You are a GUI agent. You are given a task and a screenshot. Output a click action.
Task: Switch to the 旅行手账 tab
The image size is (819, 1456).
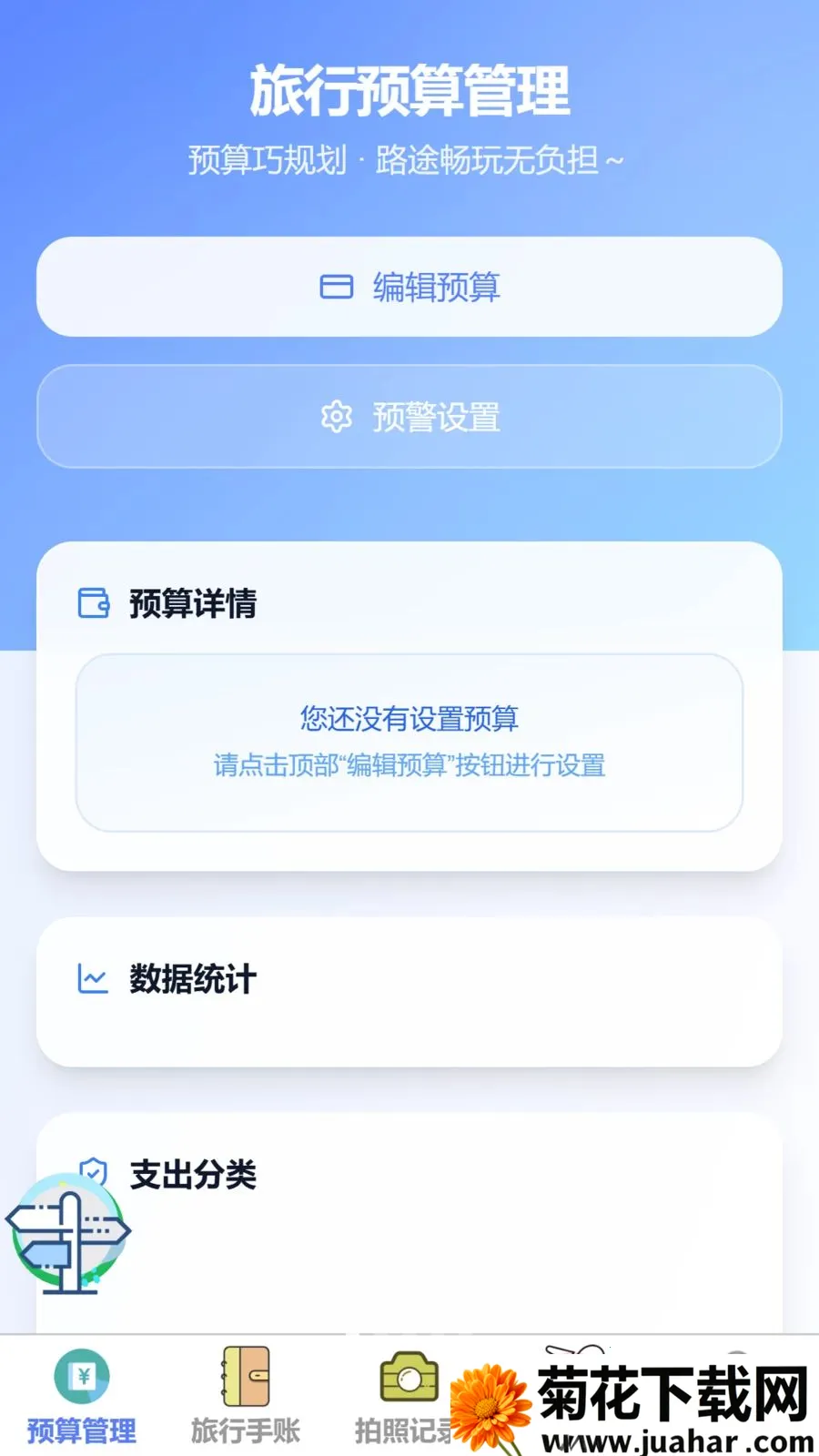pos(246,1396)
